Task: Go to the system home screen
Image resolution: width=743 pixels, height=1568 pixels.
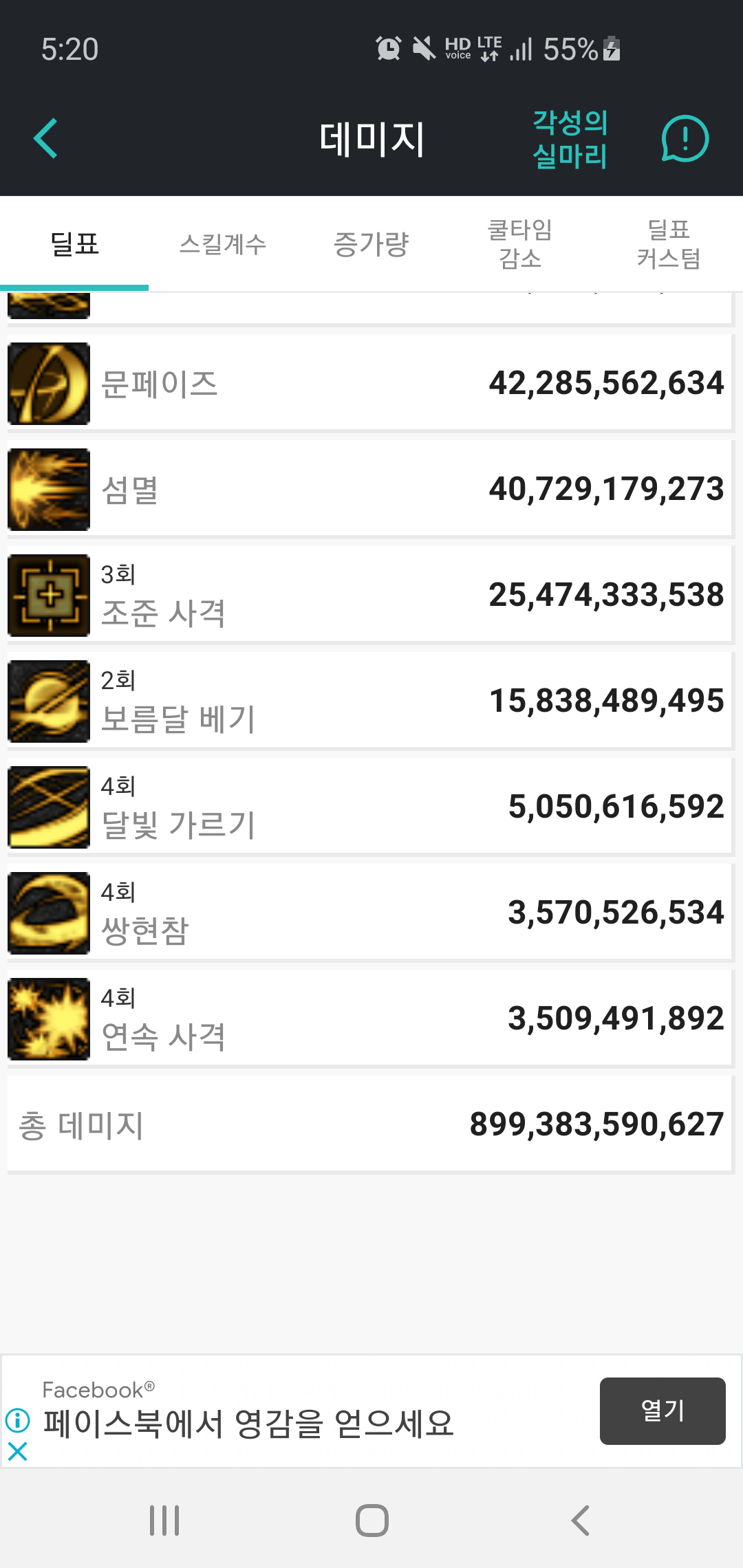Action: (371, 1520)
